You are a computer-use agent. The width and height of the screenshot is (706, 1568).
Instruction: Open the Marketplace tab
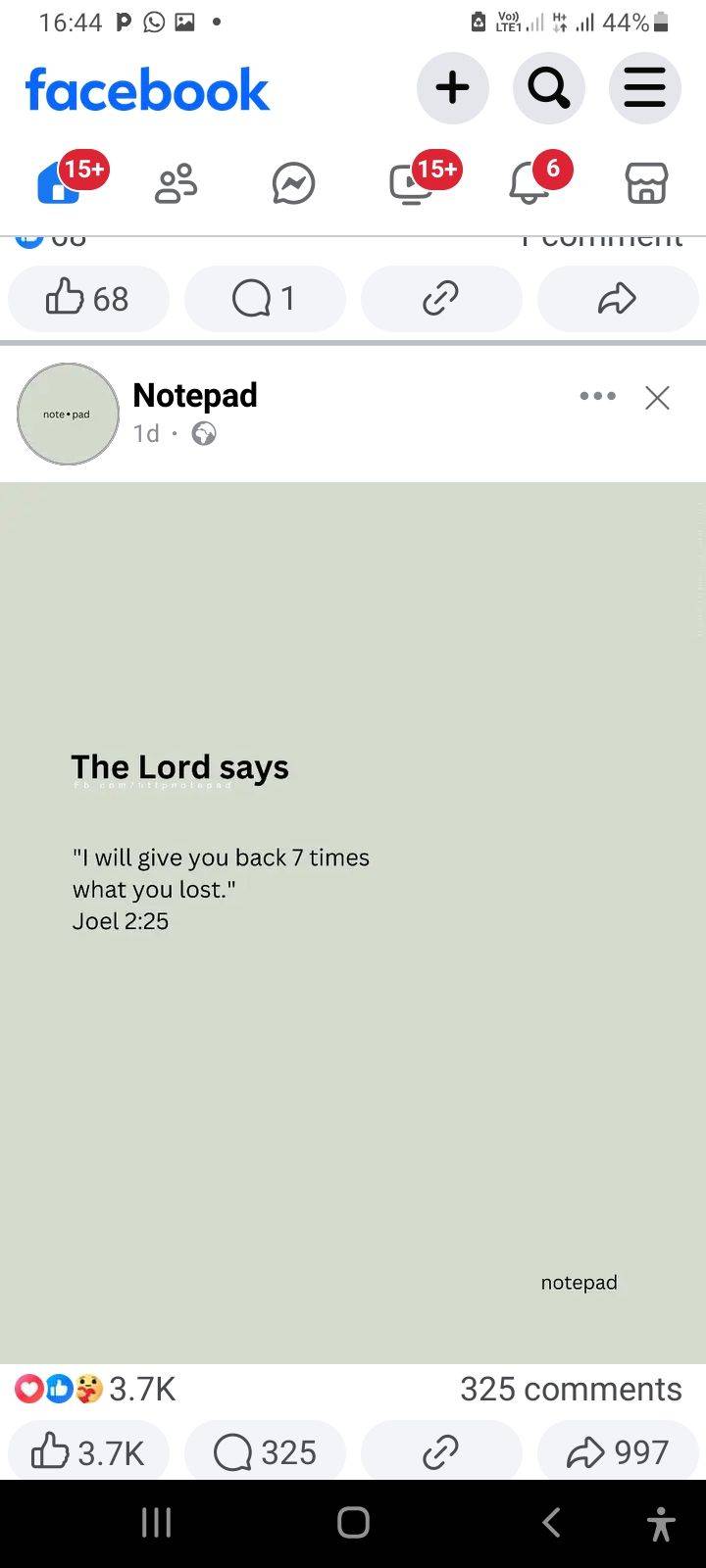click(646, 183)
